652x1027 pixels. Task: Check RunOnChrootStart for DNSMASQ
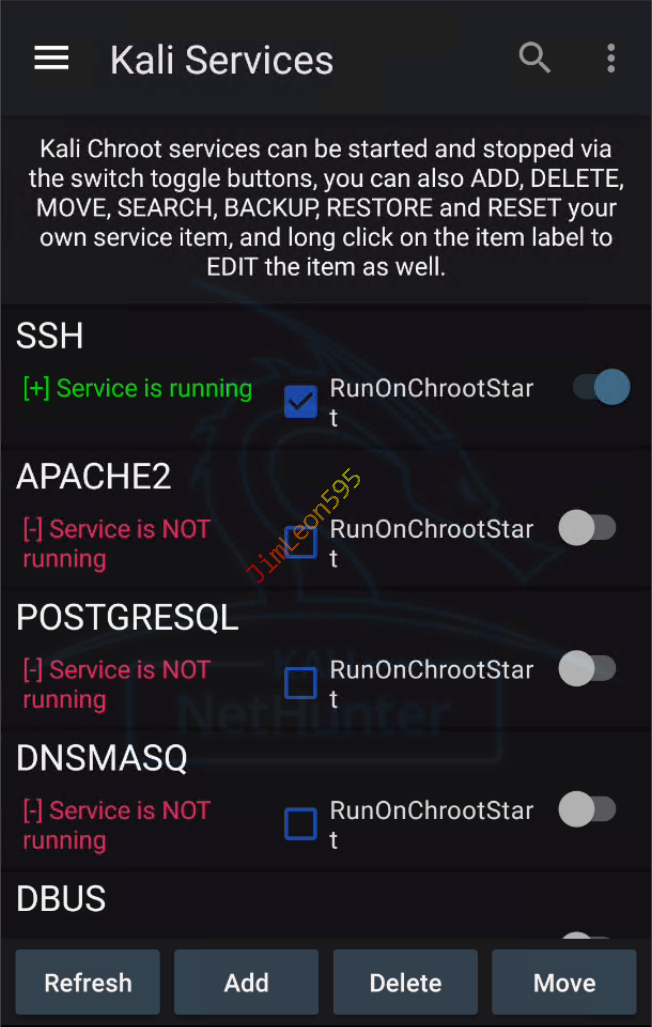[301, 824]
